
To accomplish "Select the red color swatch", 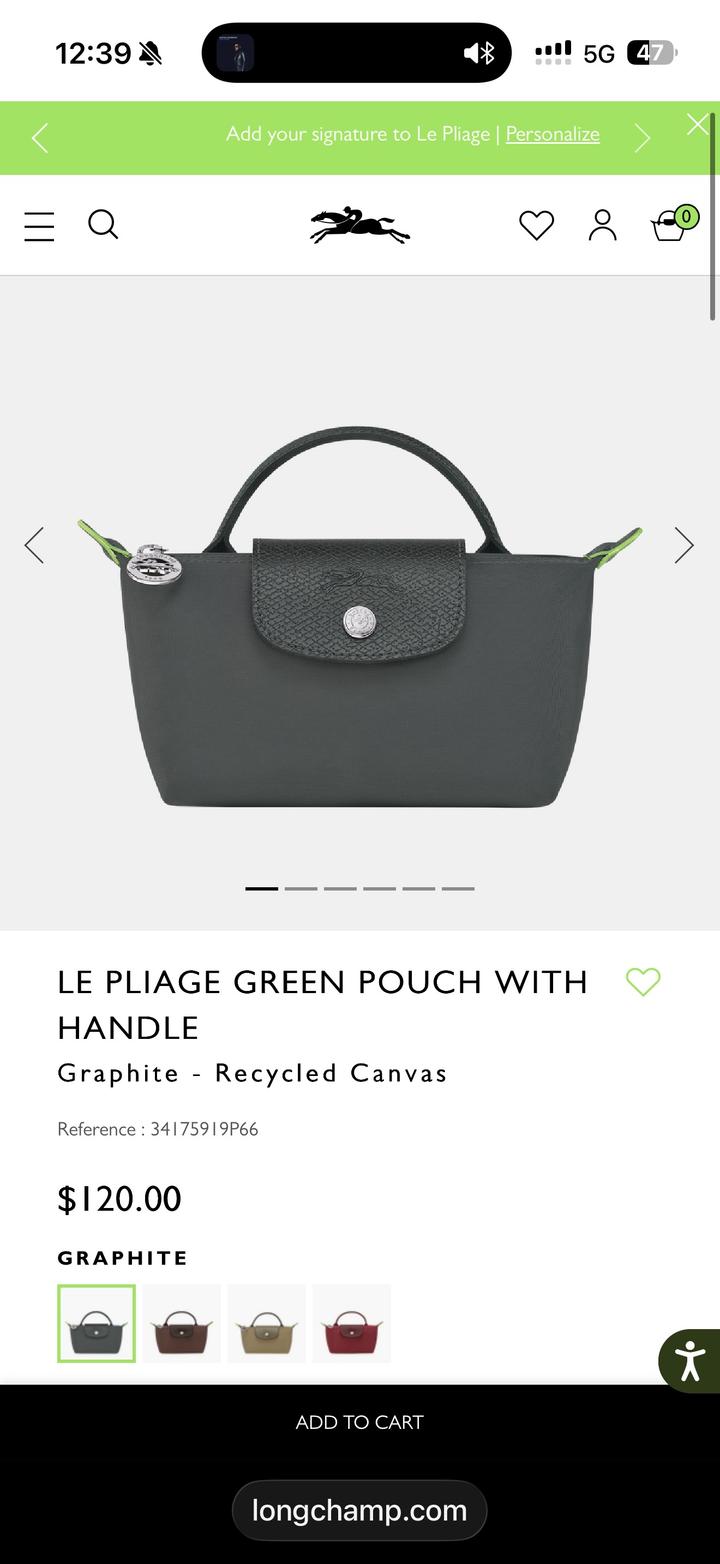I will pos(351,1323).
